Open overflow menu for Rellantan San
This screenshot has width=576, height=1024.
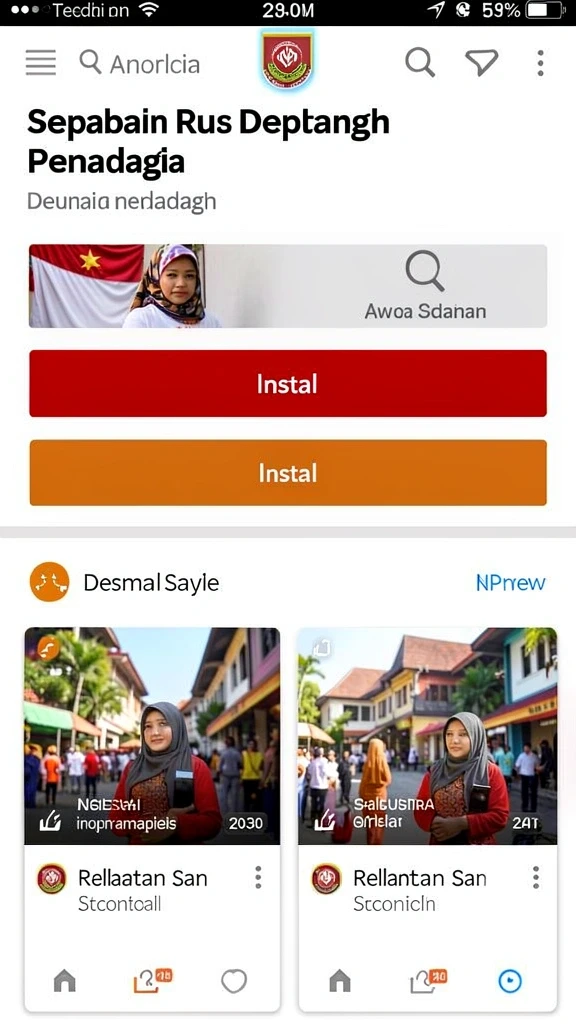(536, 878)
